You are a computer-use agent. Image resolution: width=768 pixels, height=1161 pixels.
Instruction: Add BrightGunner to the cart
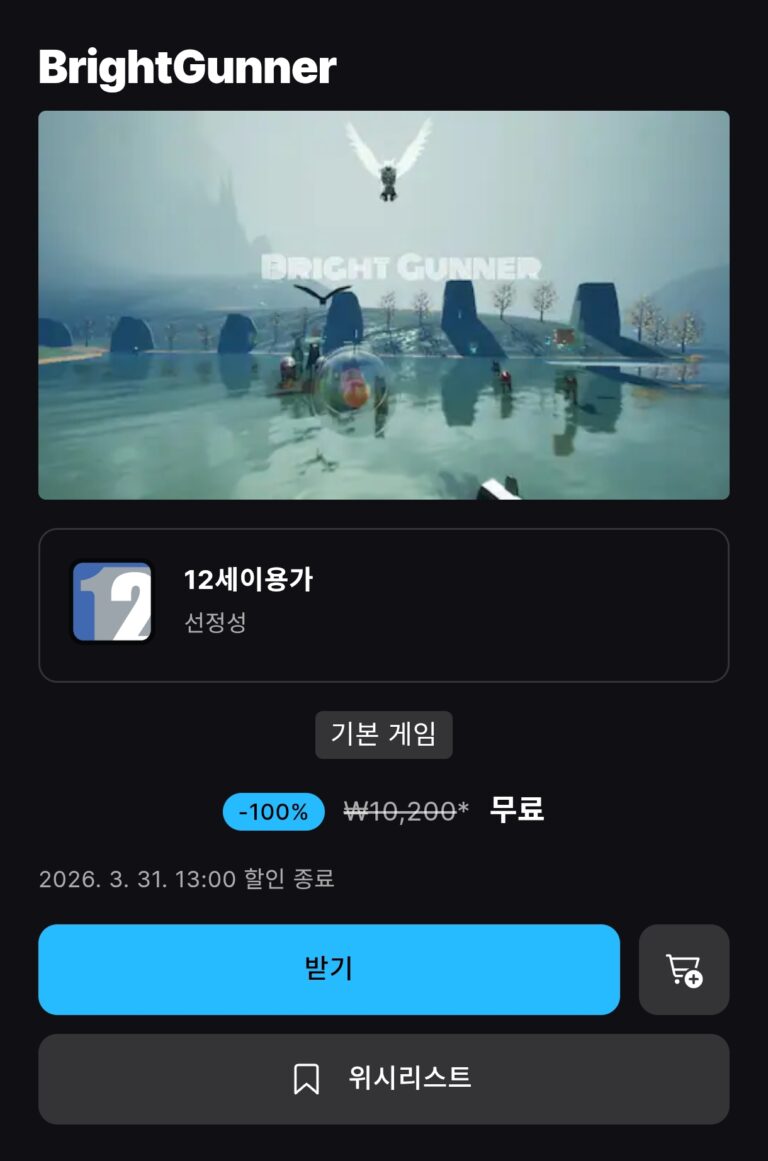684,969
